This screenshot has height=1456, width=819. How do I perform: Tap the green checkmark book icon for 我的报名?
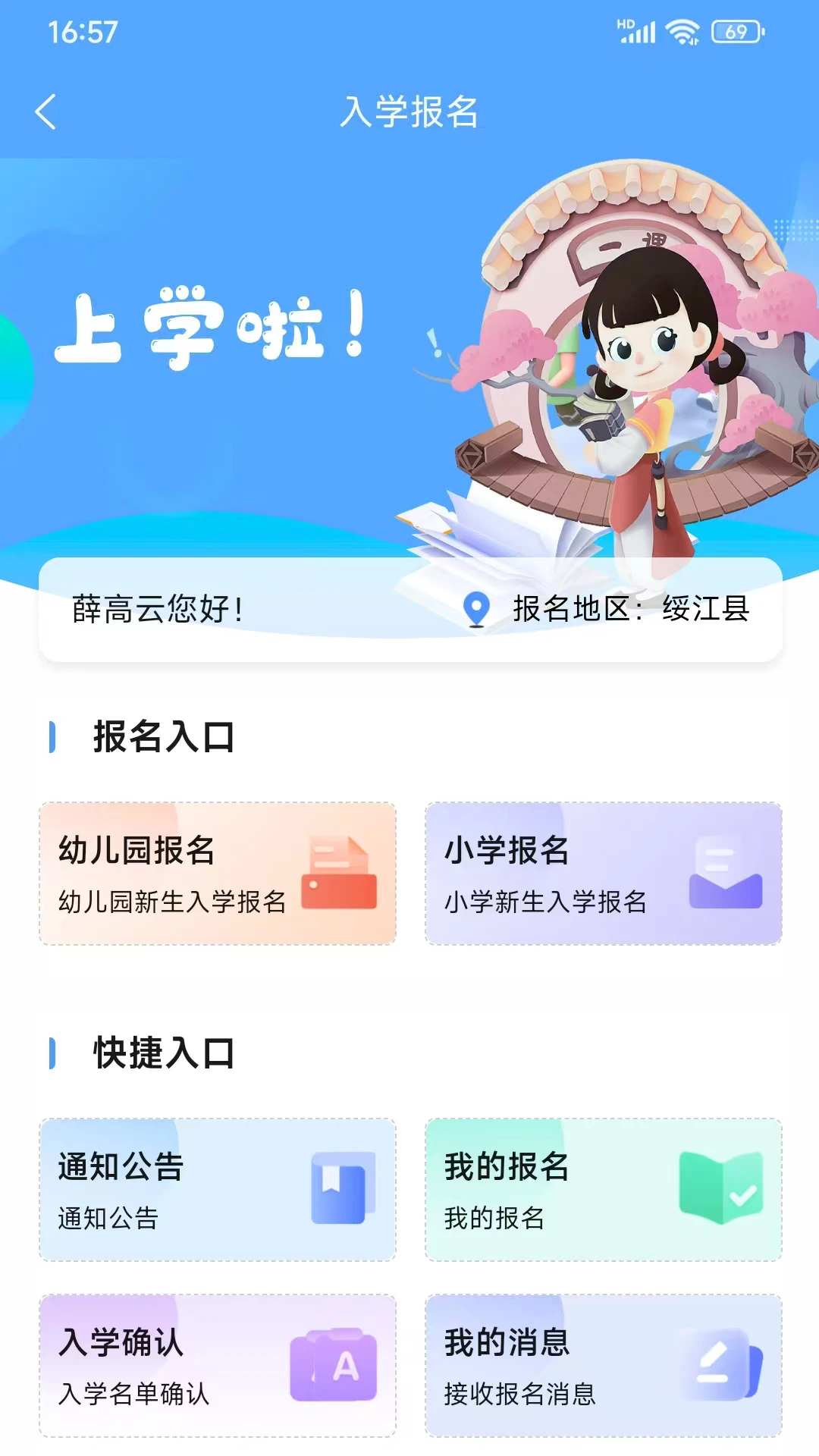720,1189
